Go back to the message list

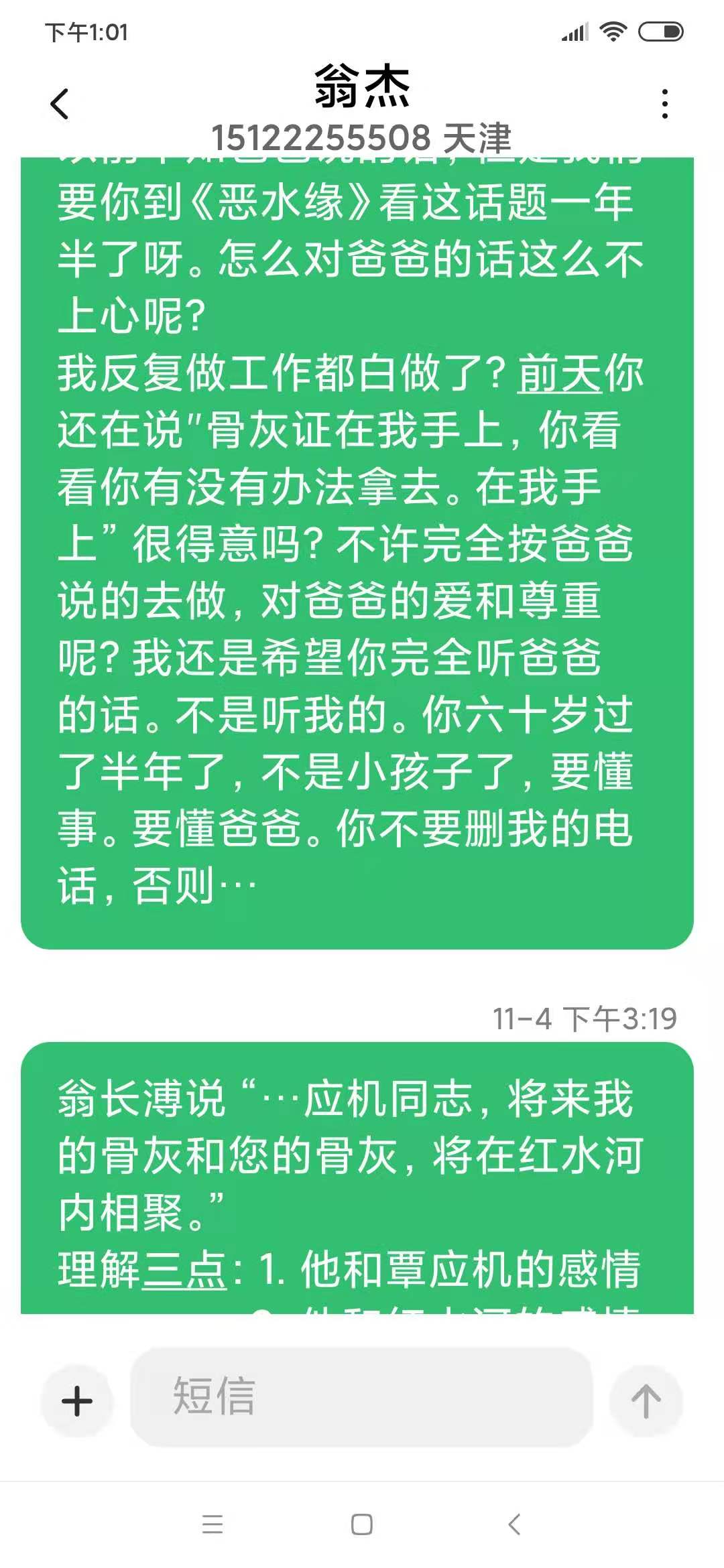(x=60, y=104)
